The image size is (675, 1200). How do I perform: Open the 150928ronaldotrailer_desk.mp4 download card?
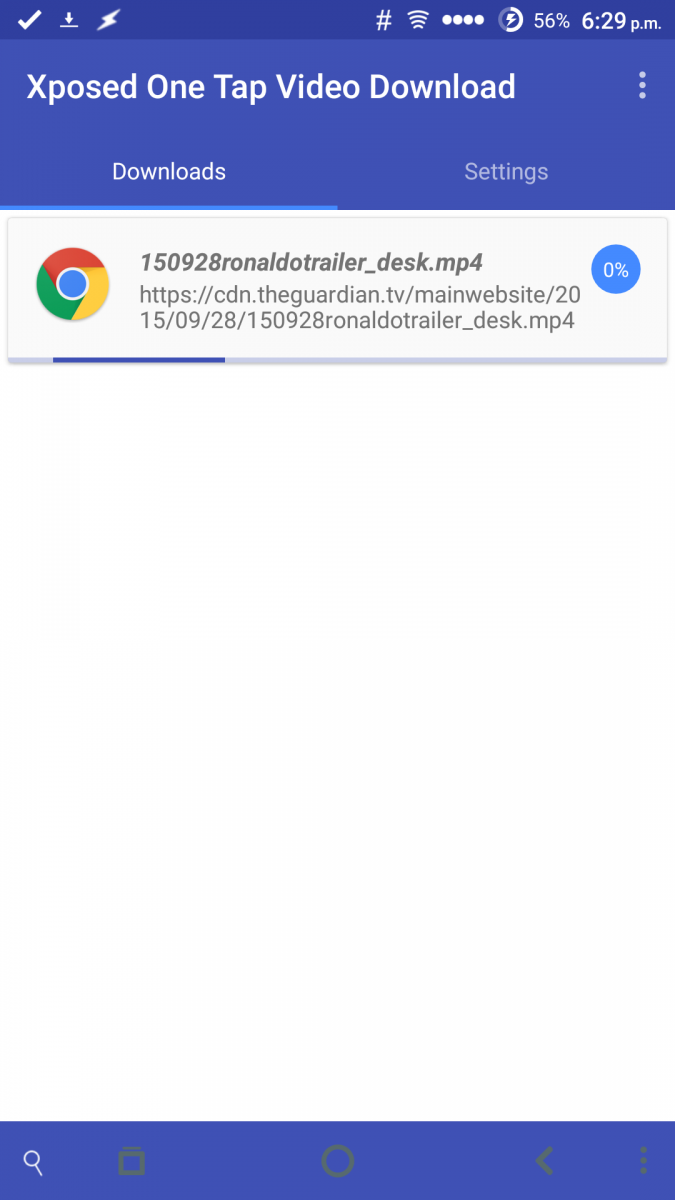pos(337,290)
